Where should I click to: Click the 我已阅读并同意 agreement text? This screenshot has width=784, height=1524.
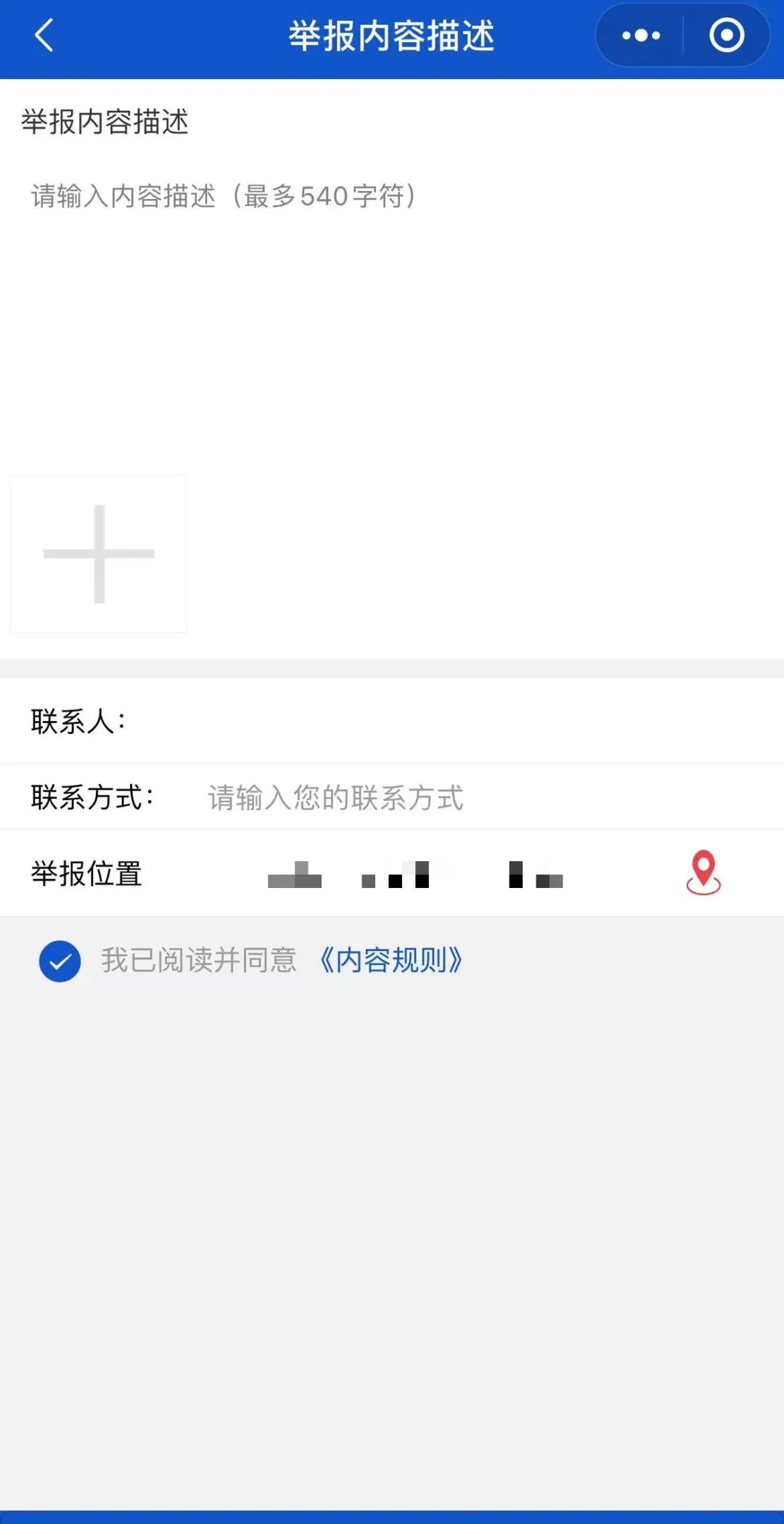click(x=199, y=960)
